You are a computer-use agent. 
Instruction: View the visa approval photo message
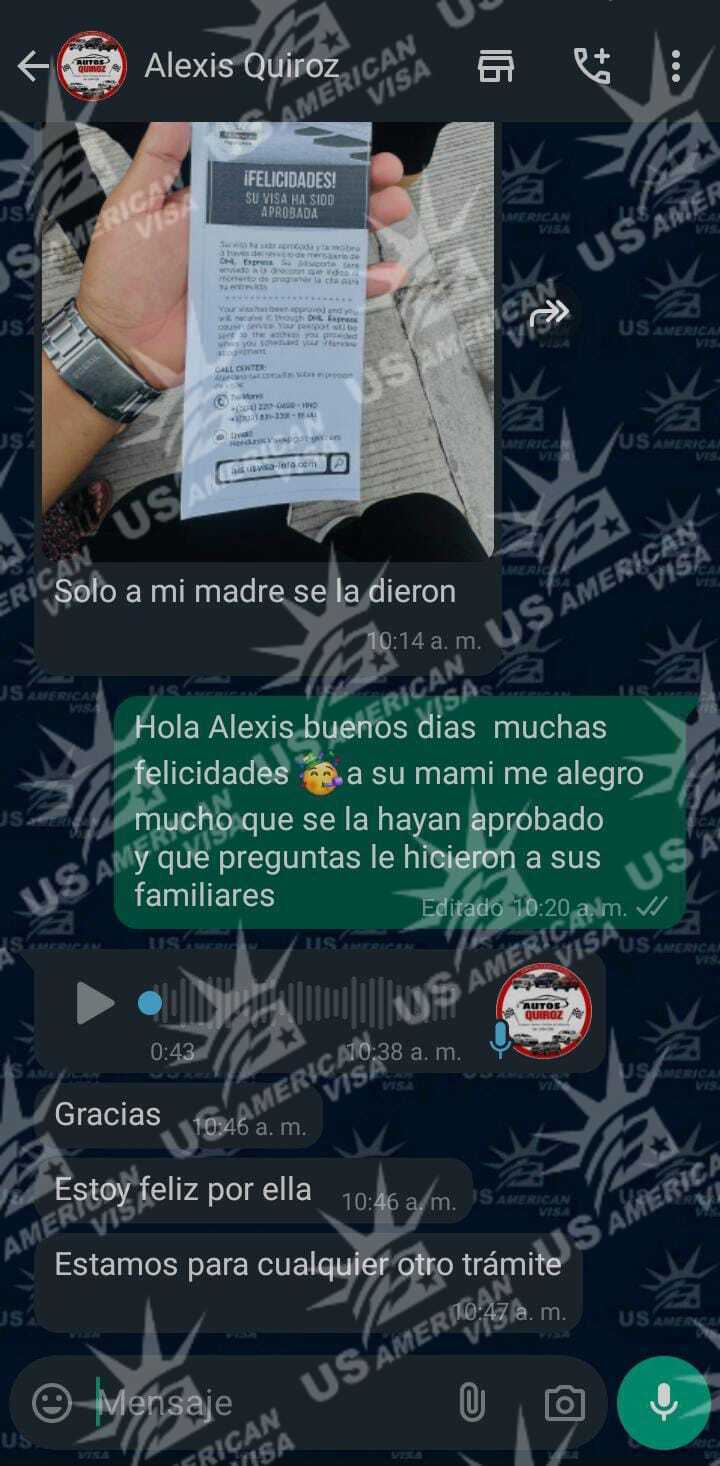(268, 340)
